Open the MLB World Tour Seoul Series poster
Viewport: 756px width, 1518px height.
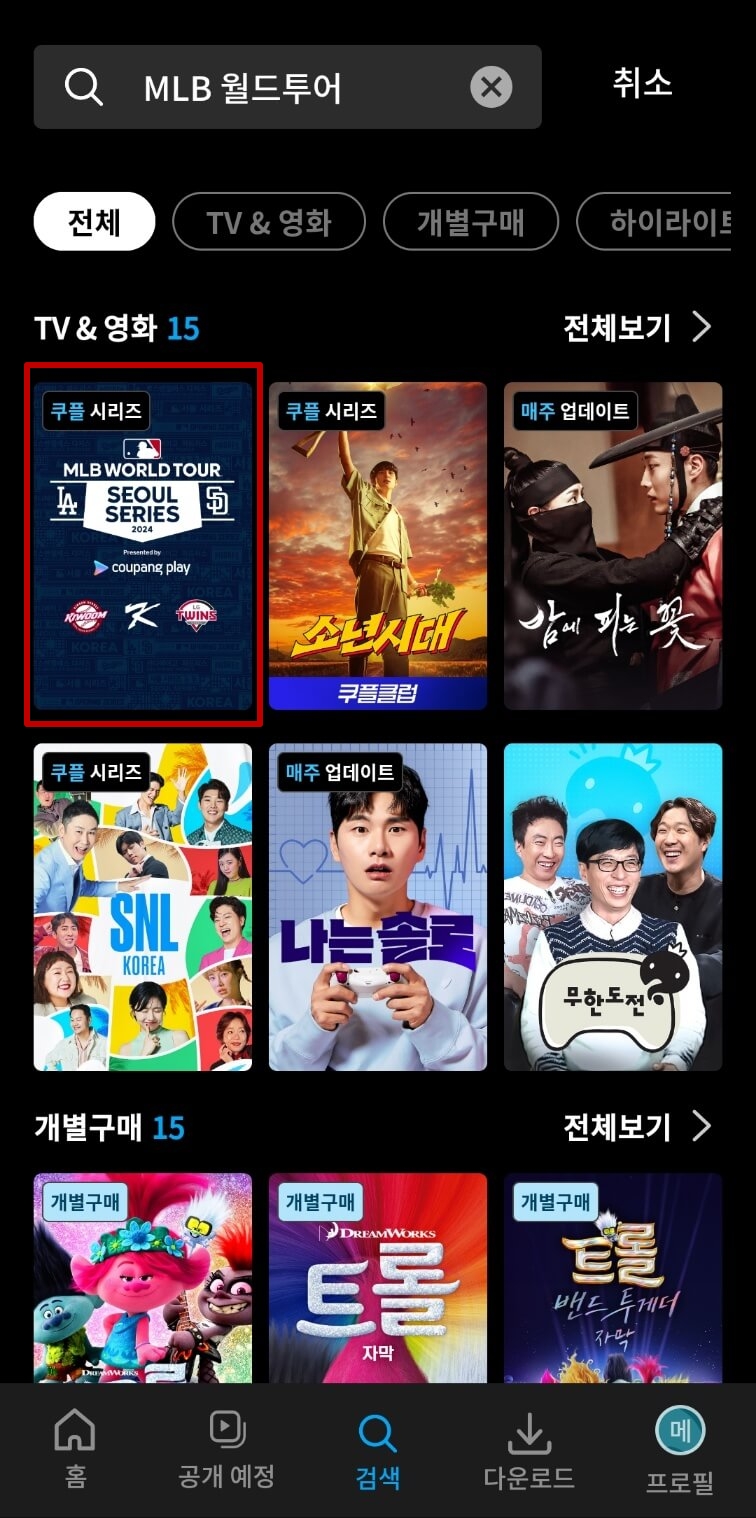[142, 545]
